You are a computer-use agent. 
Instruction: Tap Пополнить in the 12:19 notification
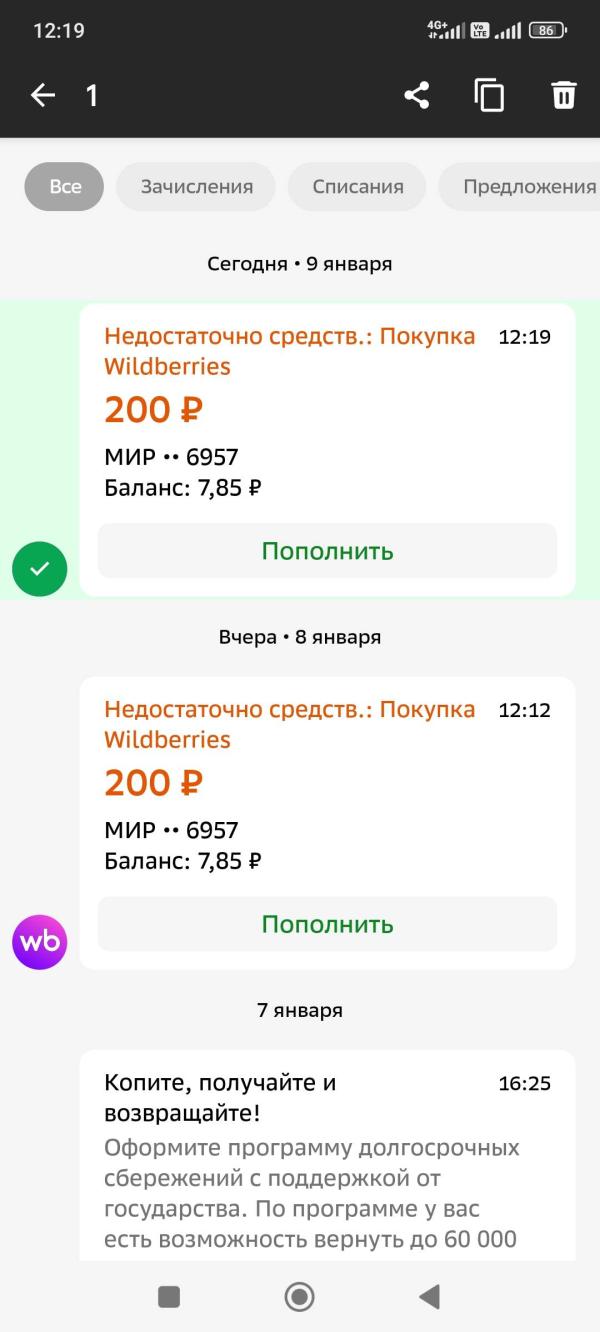327,551
